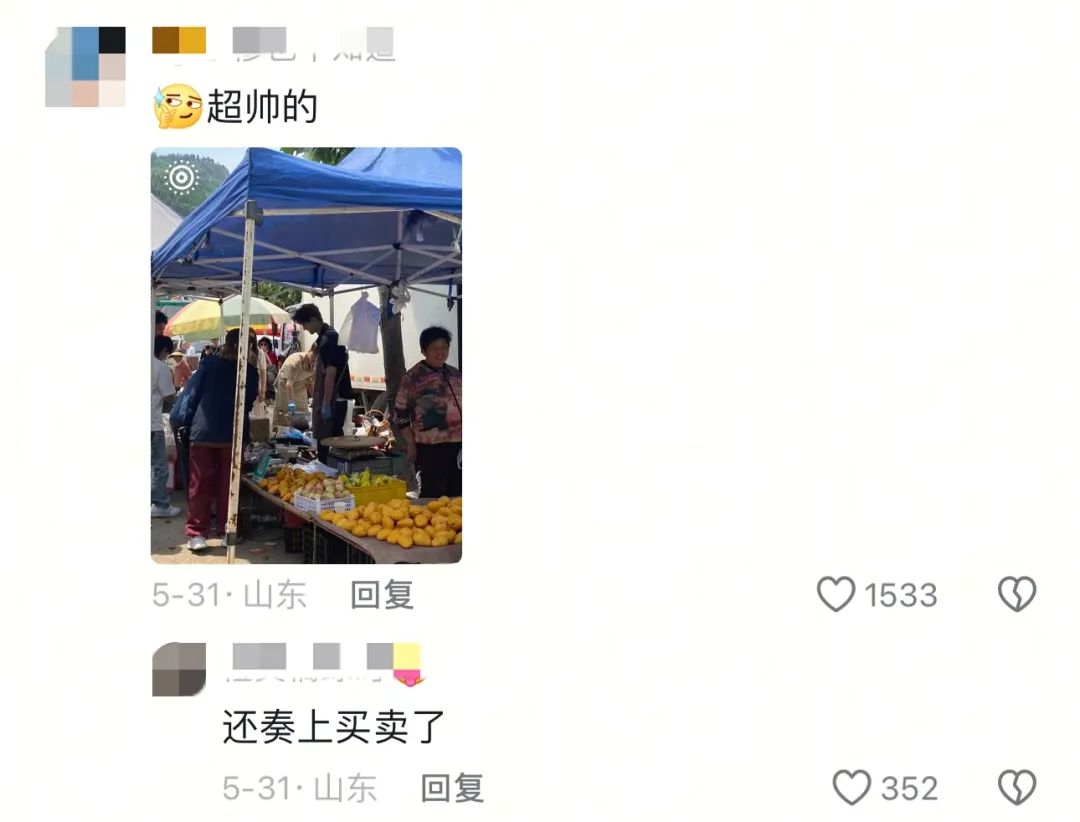Reply to the 还奏上买卖了 comment
This screenshot has width=1080, height=822.
coord(452,788)
